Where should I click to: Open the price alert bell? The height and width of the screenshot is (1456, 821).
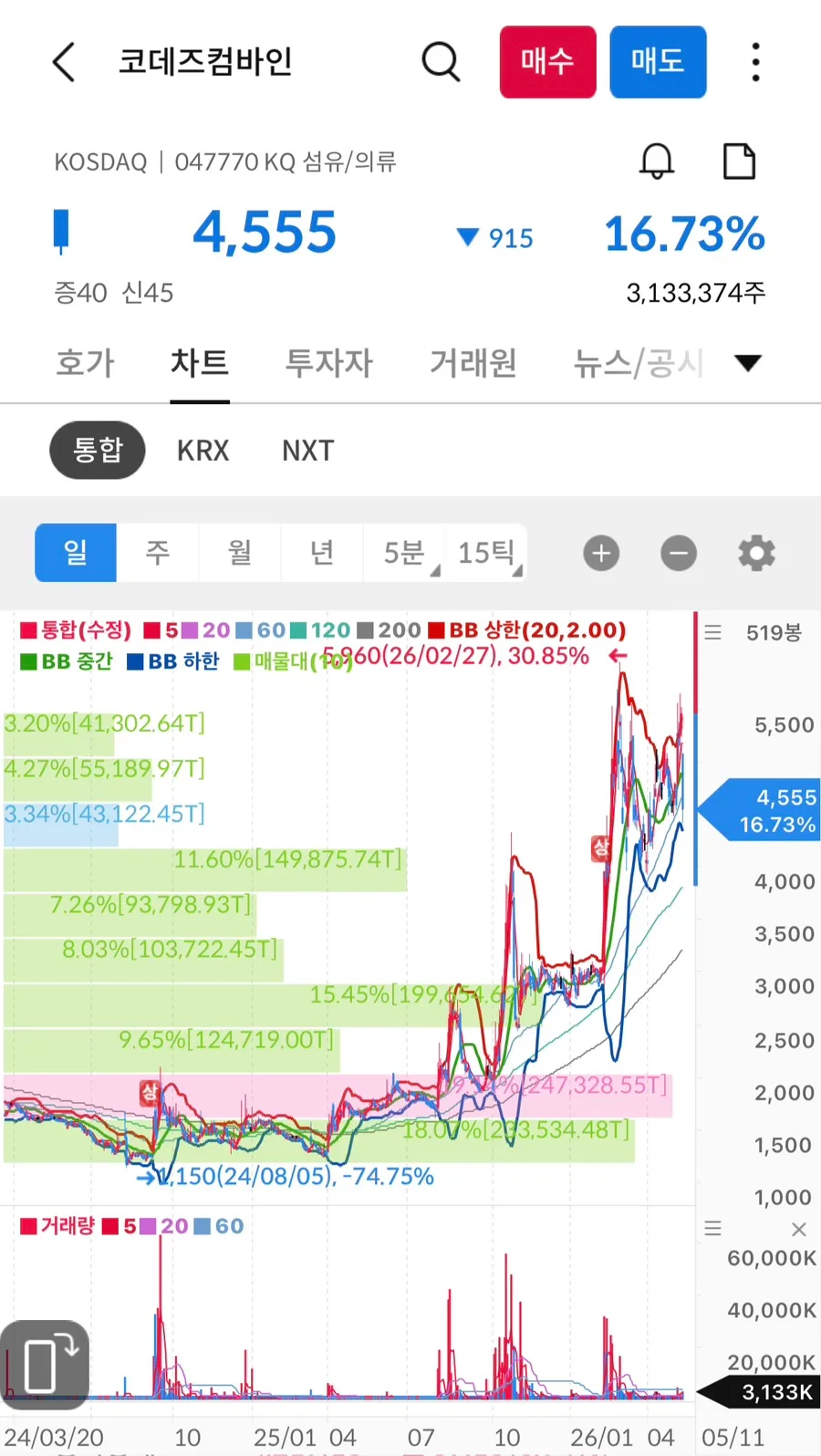[x=657, y=161]
